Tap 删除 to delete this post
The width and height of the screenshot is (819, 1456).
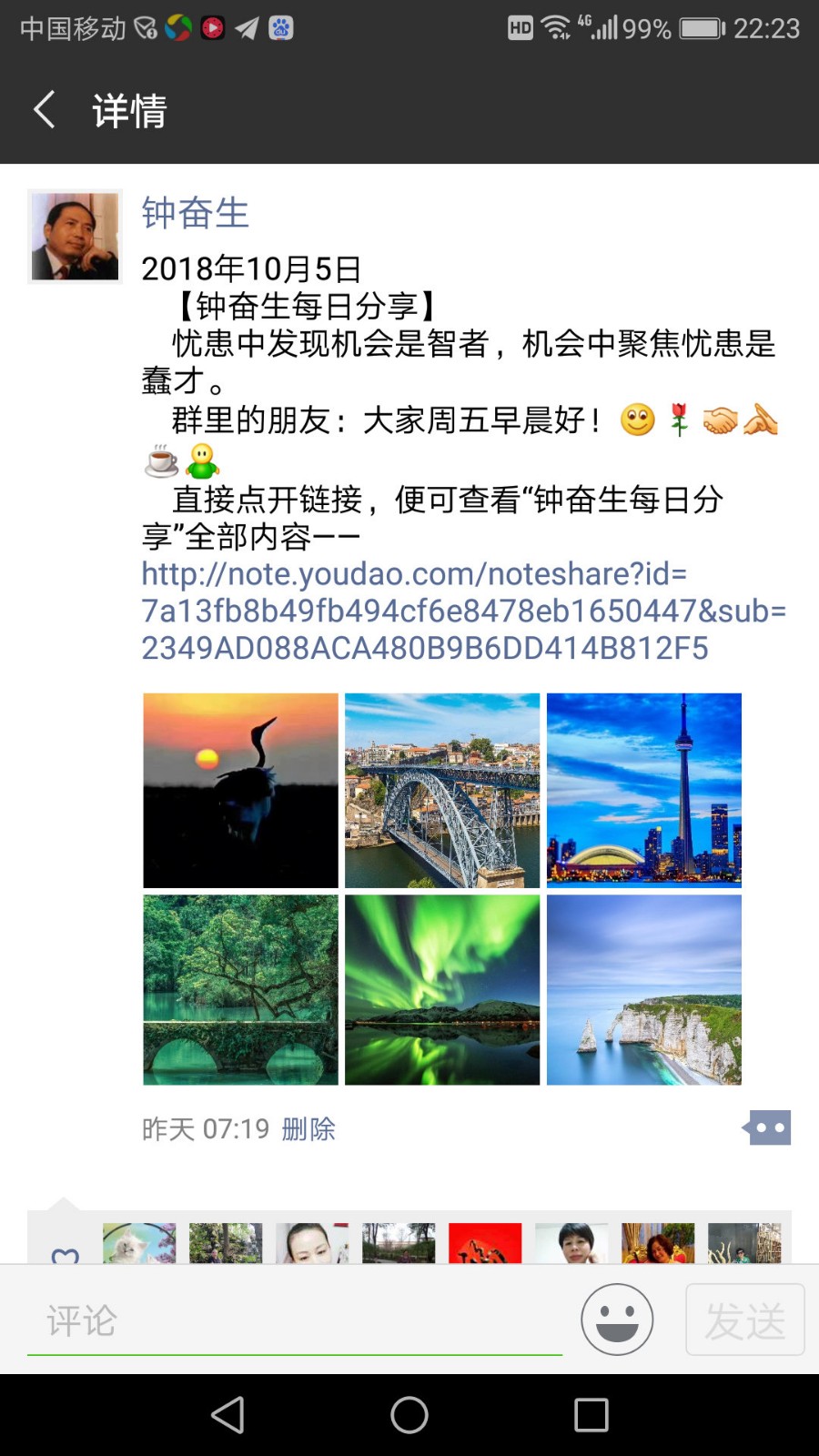click(308, 1129)
